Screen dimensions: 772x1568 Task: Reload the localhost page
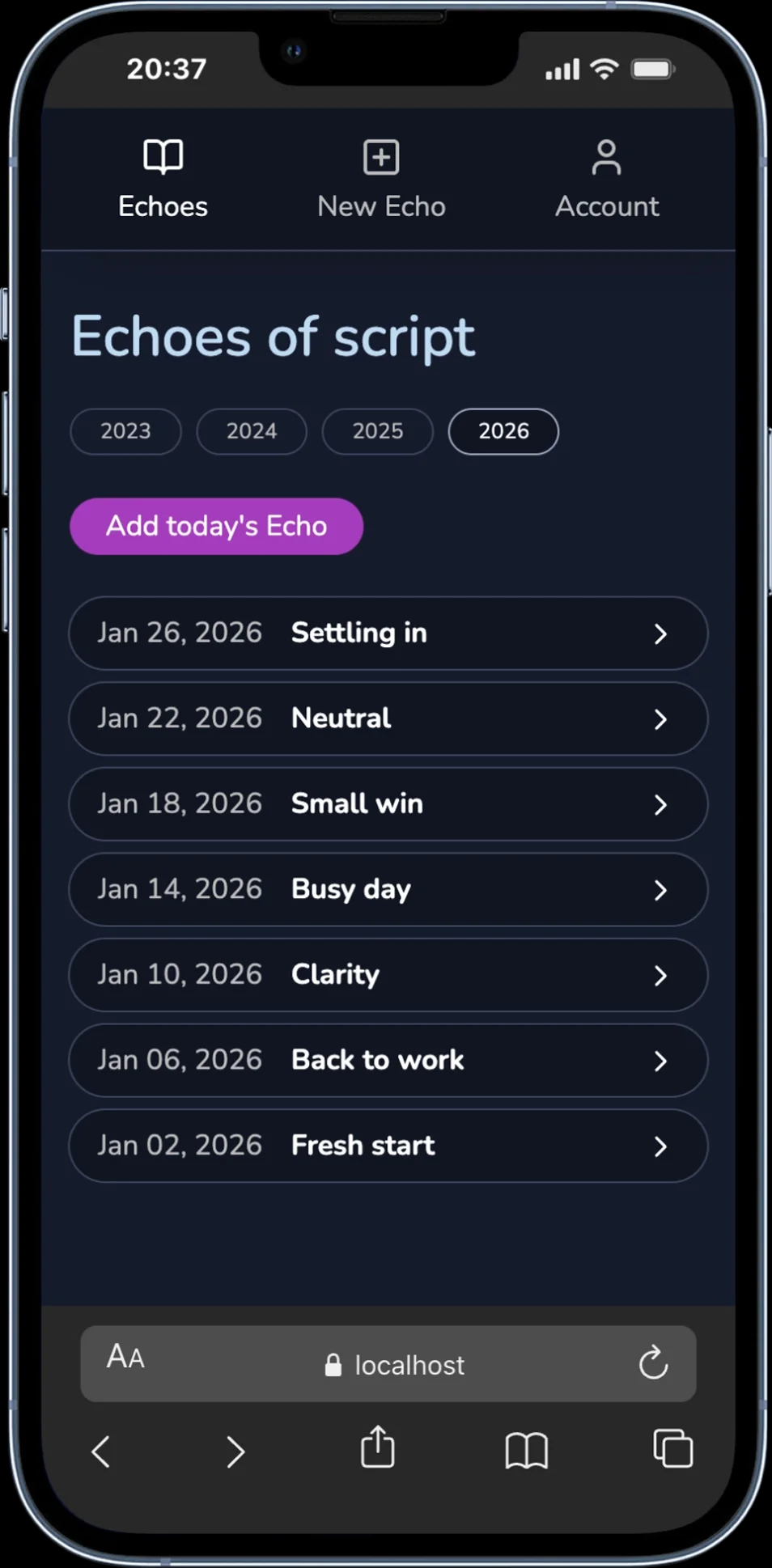[653, 1363]
